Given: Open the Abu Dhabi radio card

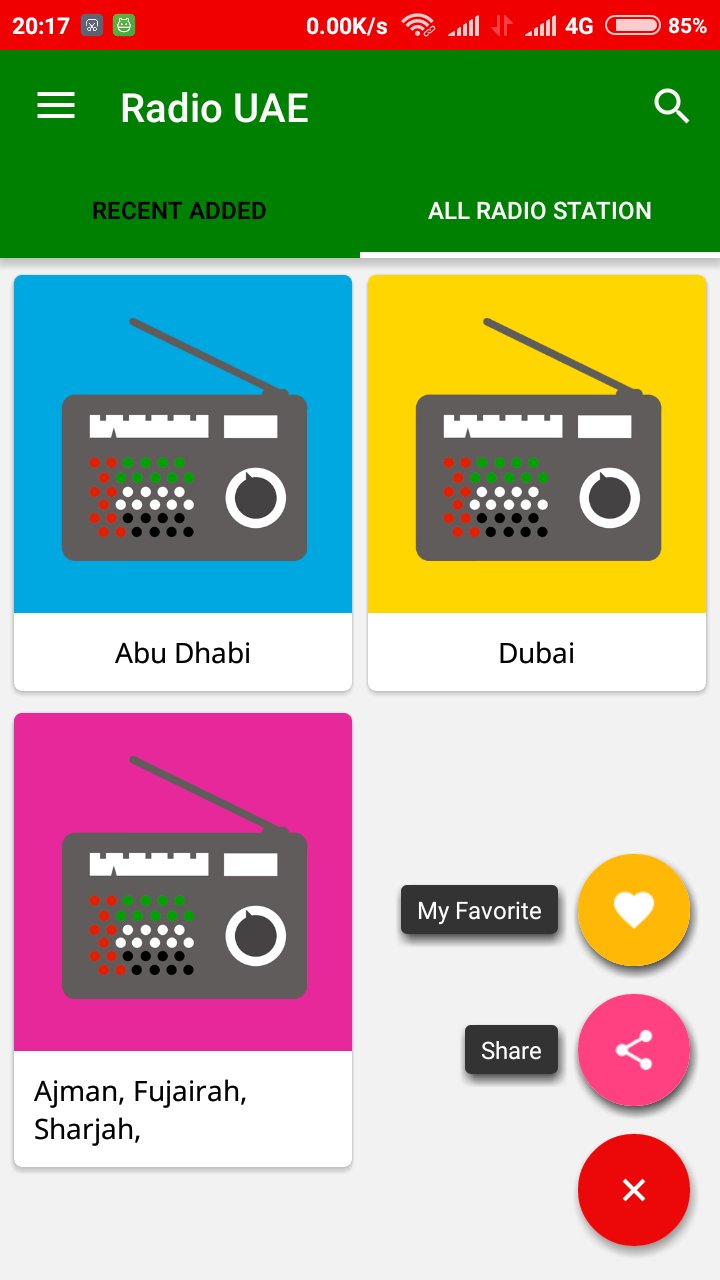Looking at the screenshot, I should (x=183, y=483).
